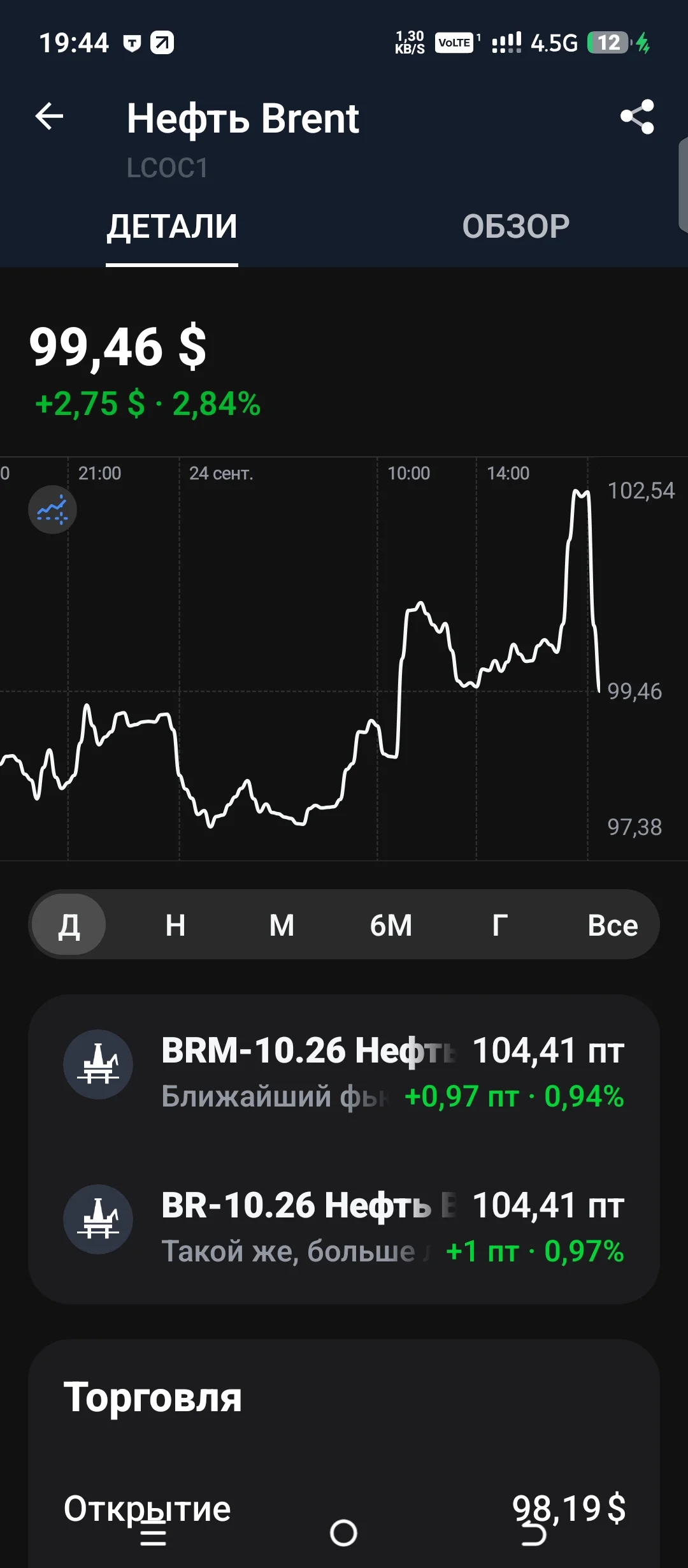This screenshot has width=688, height=1568.
Task: Choose the 6М chart period
Action: tap(391, 925)
